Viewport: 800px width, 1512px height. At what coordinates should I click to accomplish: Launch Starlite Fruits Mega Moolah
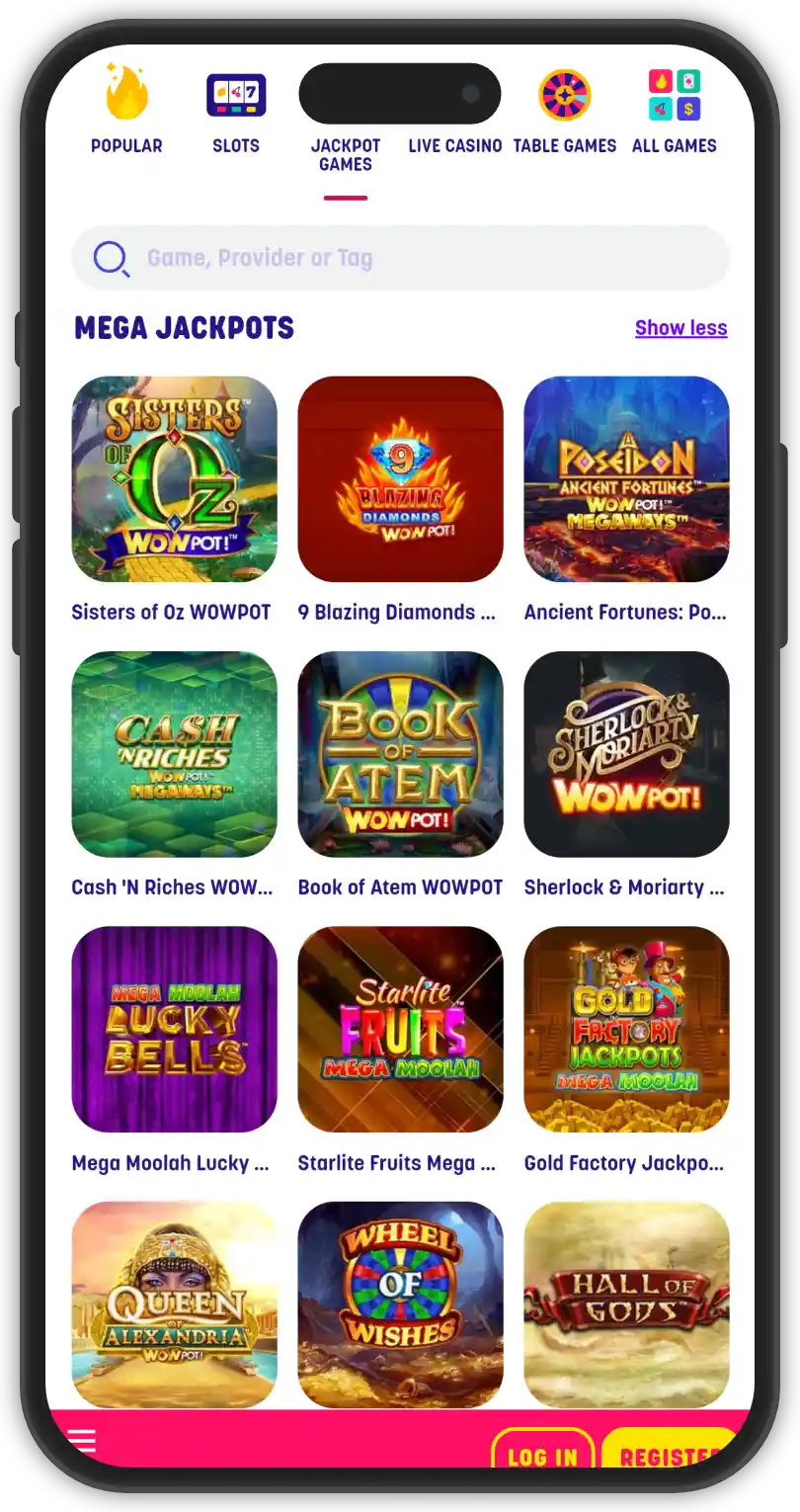coord(400,1029)
